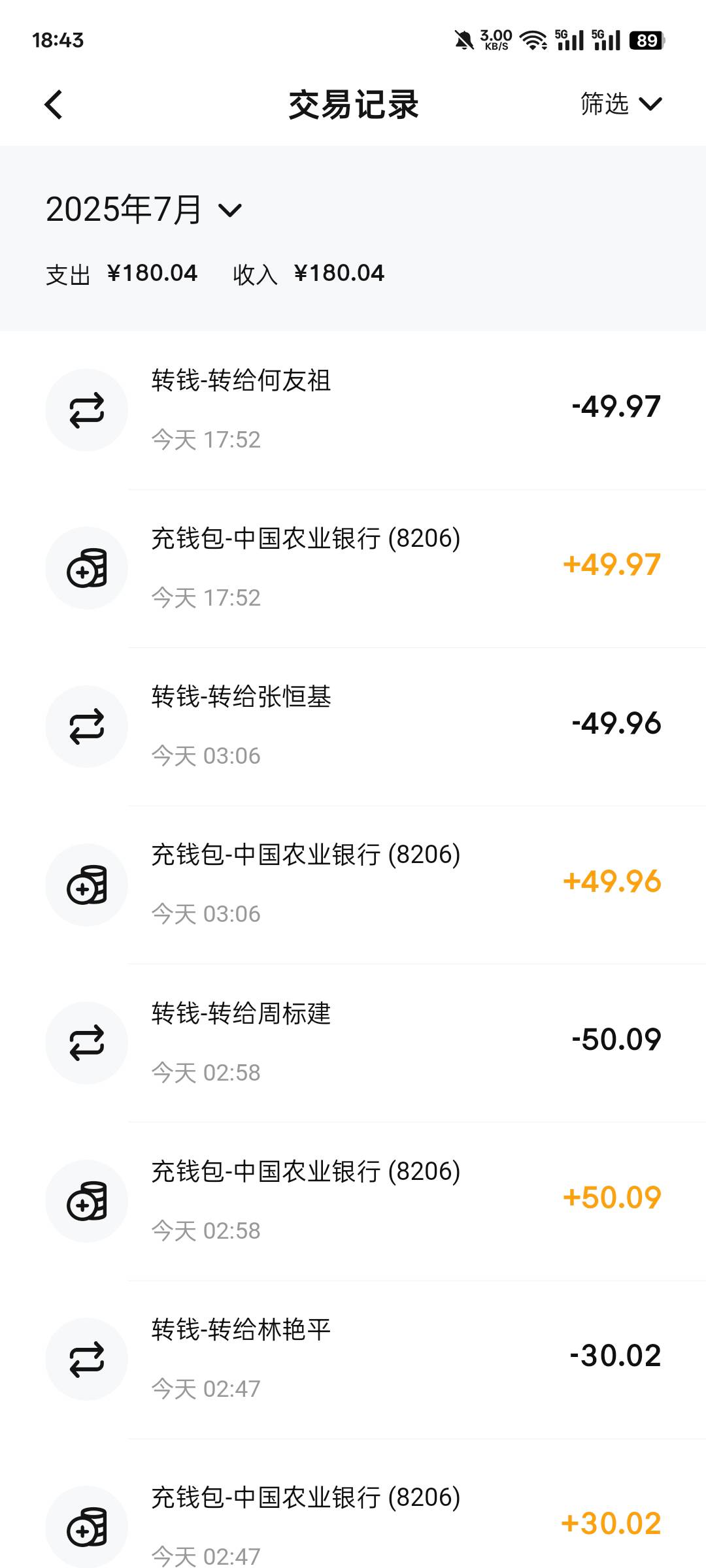View the transfer to 张恒基 details
Viewport: 706px width, 1568px height.
coord(353,727)
